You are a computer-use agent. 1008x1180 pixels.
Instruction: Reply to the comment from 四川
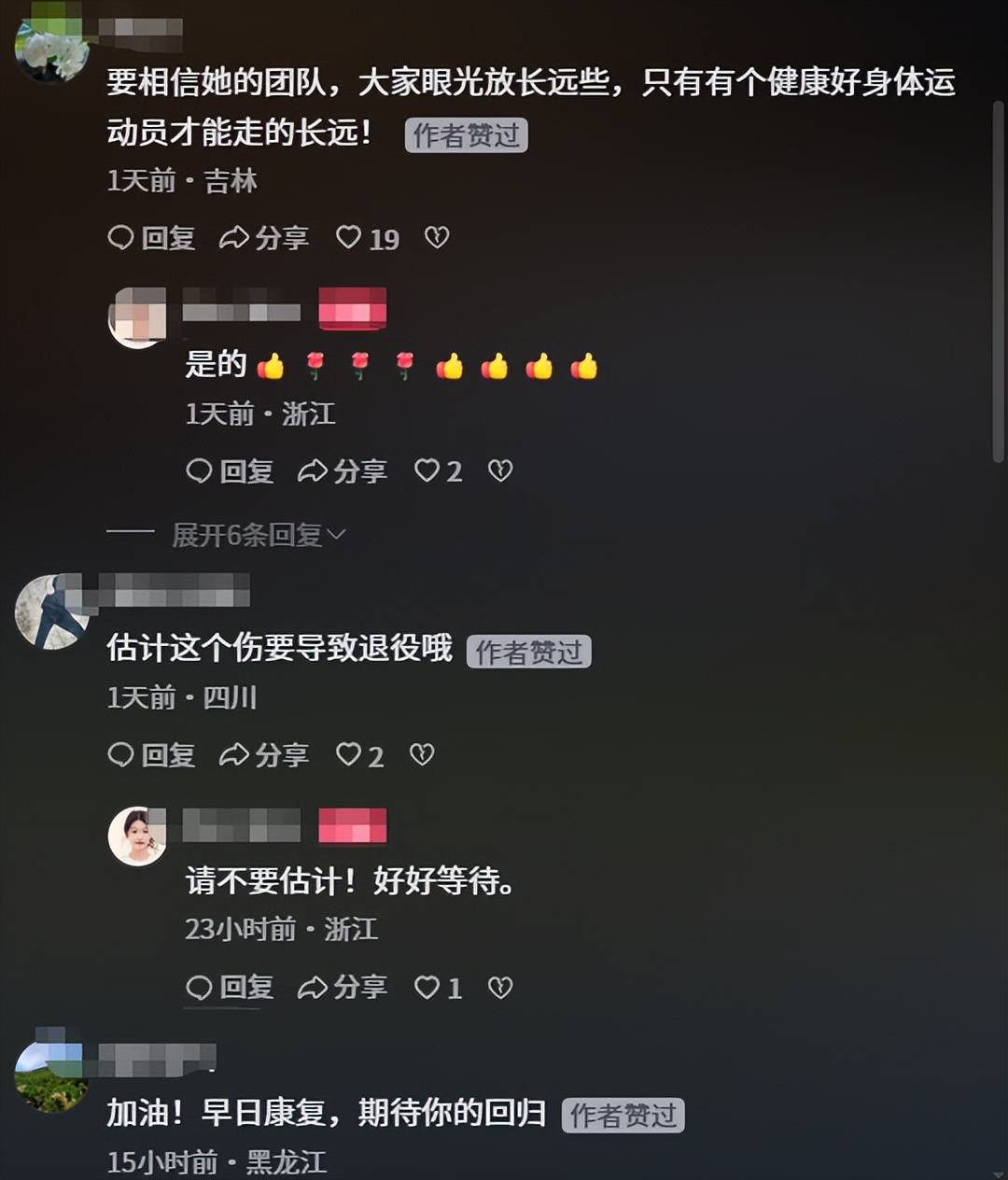[x=151, y=754]
